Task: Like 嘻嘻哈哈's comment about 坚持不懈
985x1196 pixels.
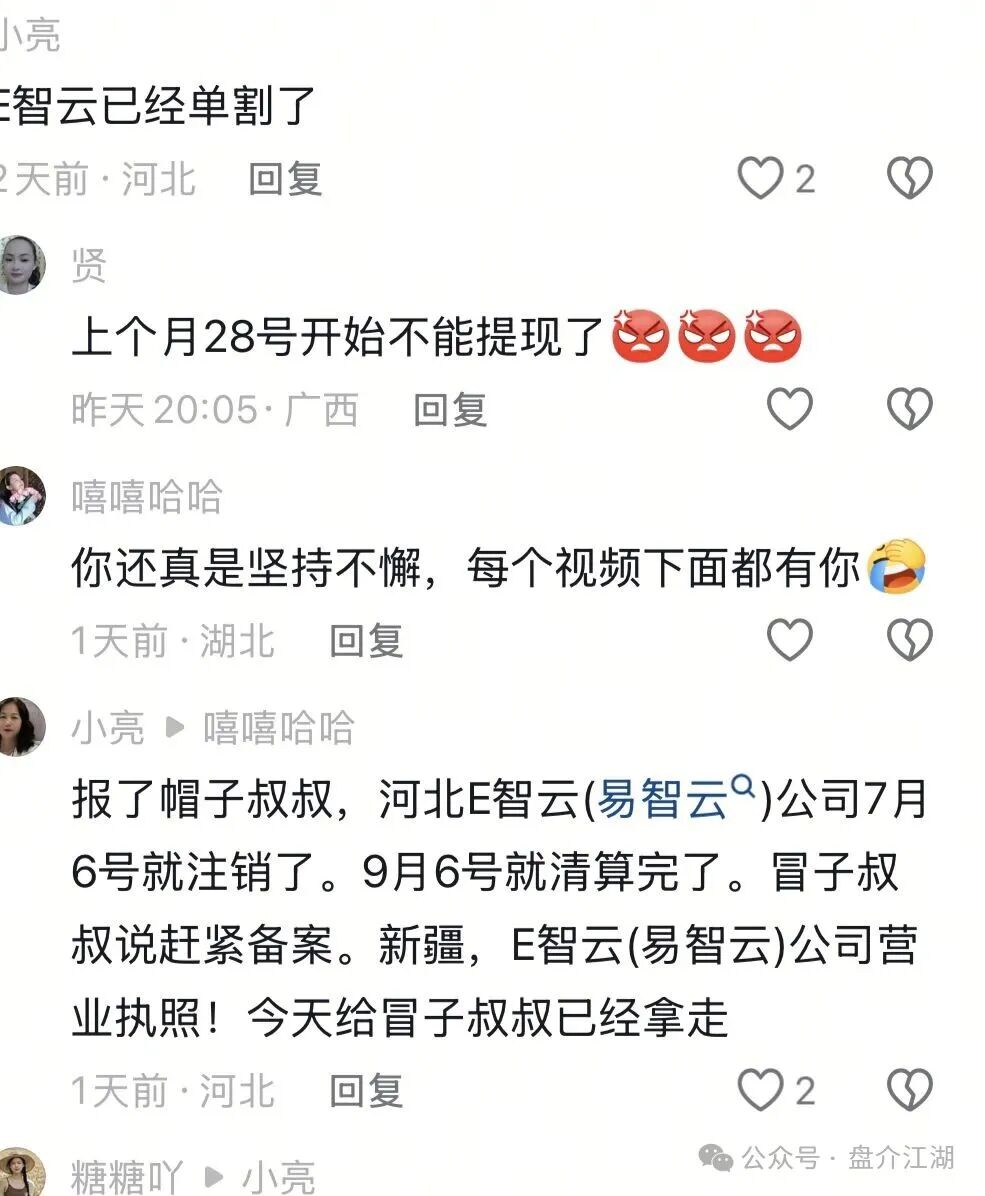Action: (789, 640)
